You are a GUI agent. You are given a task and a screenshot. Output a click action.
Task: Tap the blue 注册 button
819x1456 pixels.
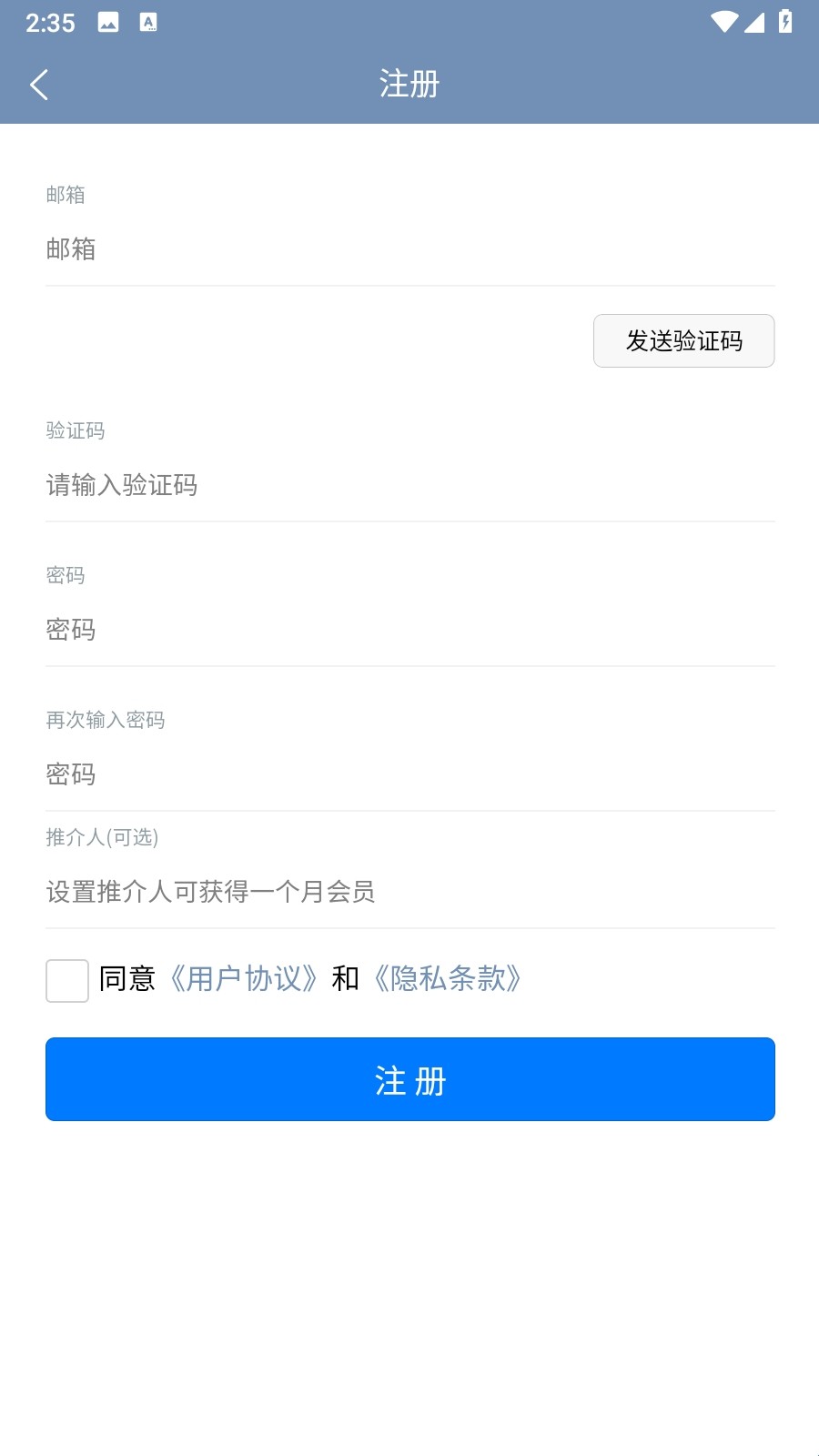(x=409, y=1079)
